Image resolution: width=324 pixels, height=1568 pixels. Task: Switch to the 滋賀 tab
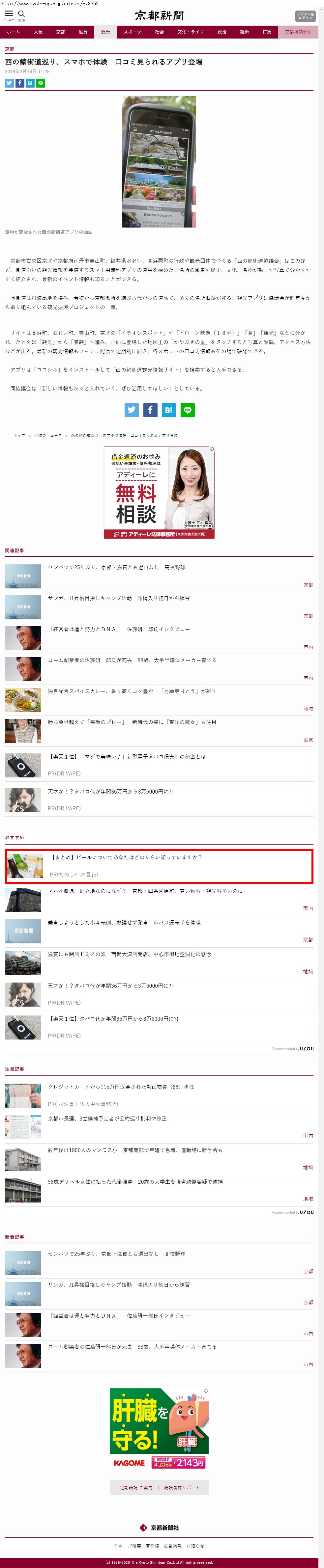83,32
